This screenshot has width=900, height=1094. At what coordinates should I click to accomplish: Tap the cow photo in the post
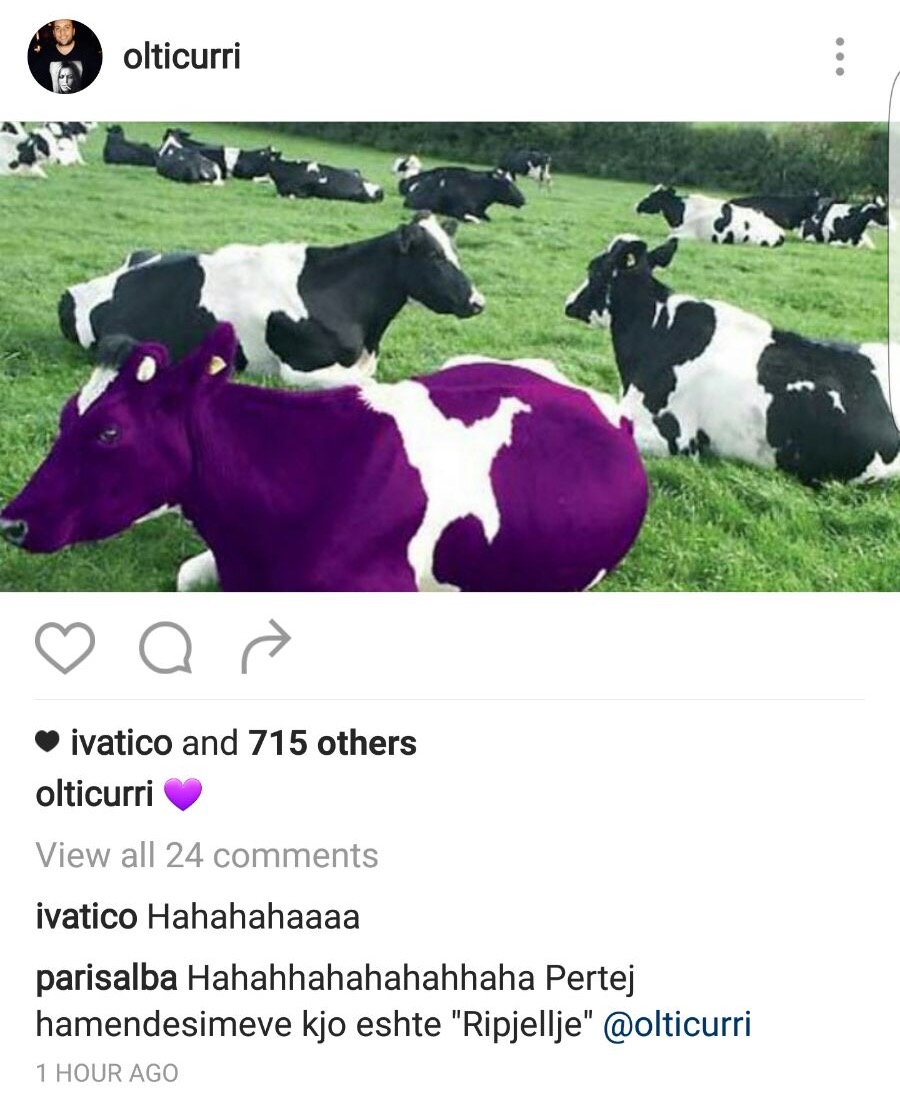450,356
